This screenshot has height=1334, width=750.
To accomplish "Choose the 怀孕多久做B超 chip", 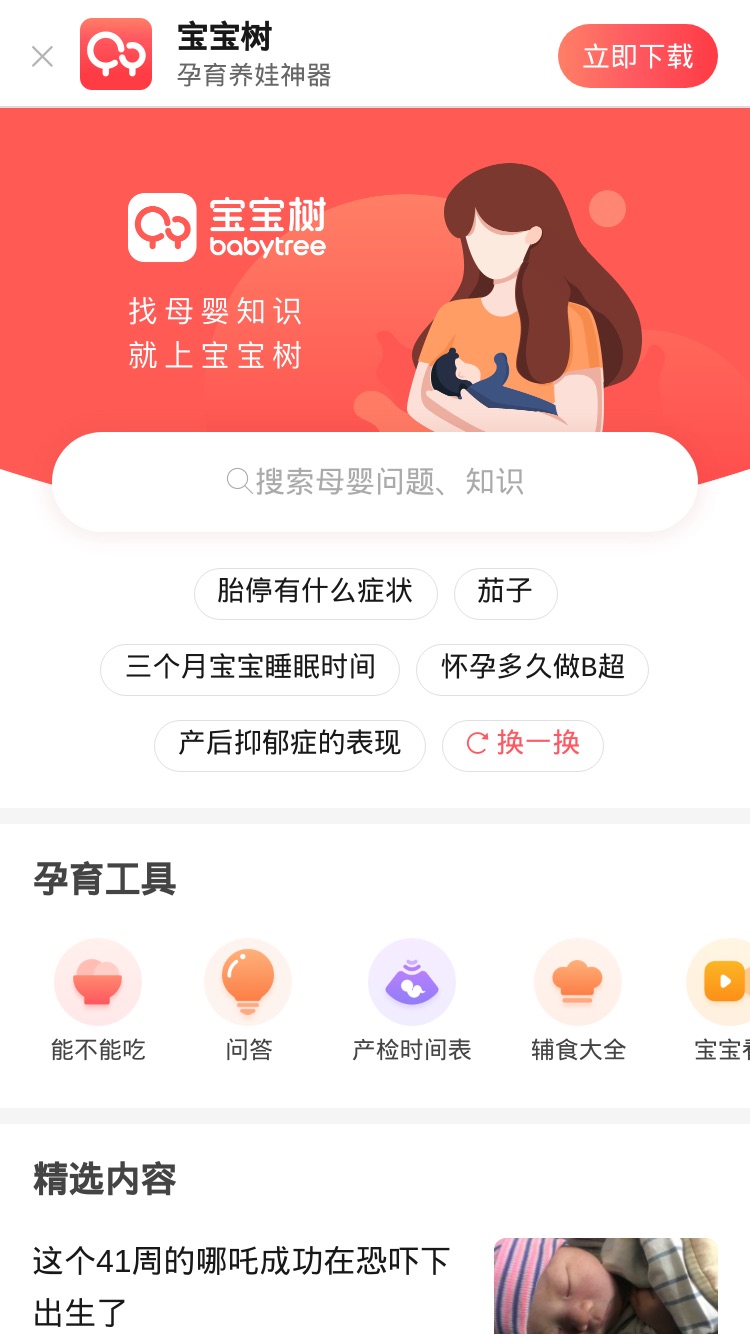I will pyautogui.click(x=532, y=670).
